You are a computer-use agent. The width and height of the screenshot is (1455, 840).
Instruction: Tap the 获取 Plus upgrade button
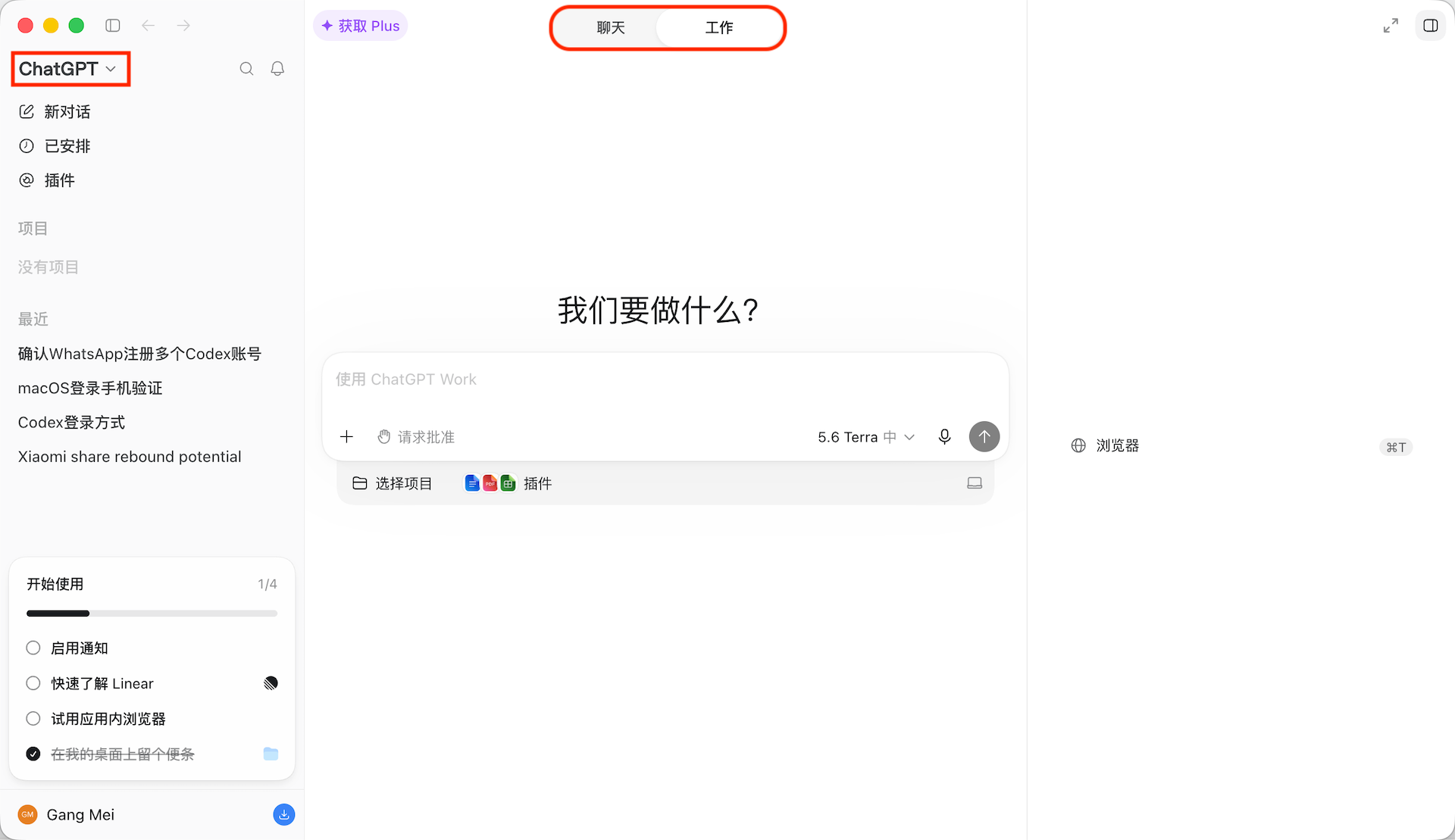tap(361, 26)
